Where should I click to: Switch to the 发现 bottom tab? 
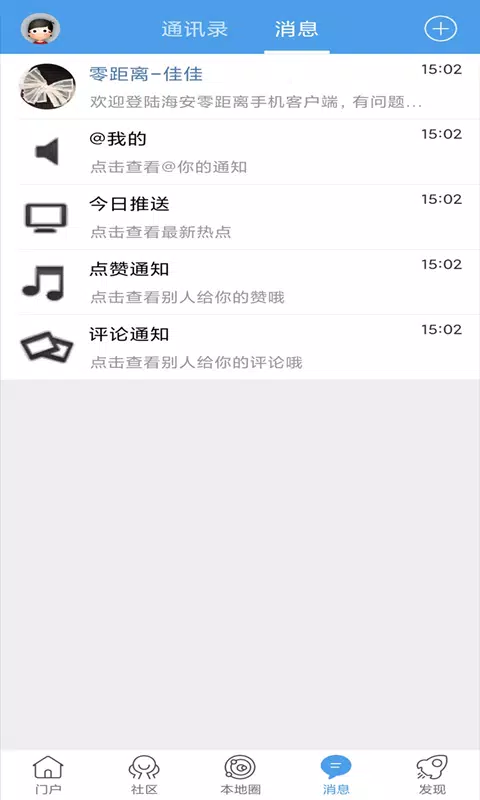432,775
